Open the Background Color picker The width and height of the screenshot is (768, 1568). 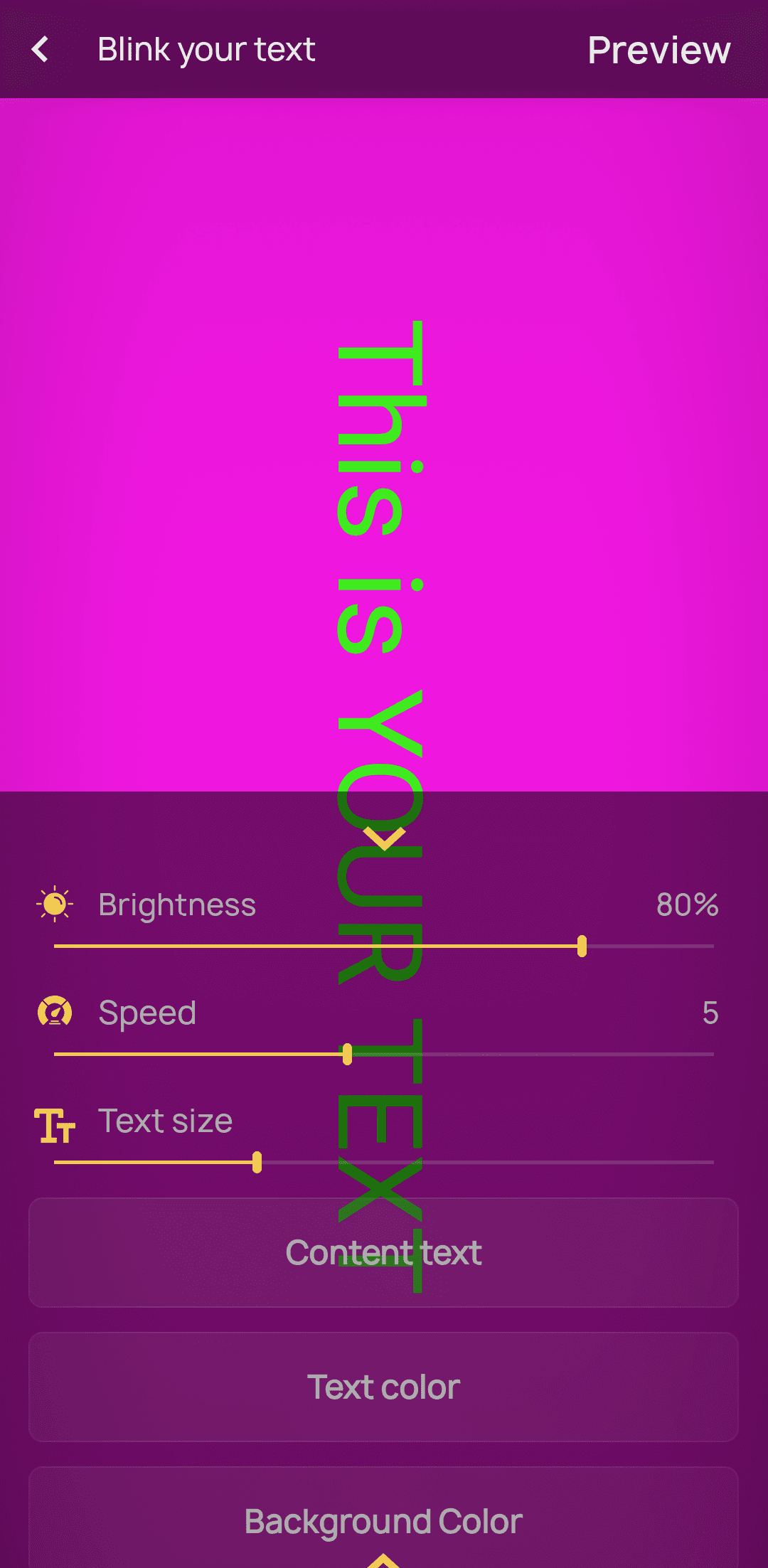383,1520
